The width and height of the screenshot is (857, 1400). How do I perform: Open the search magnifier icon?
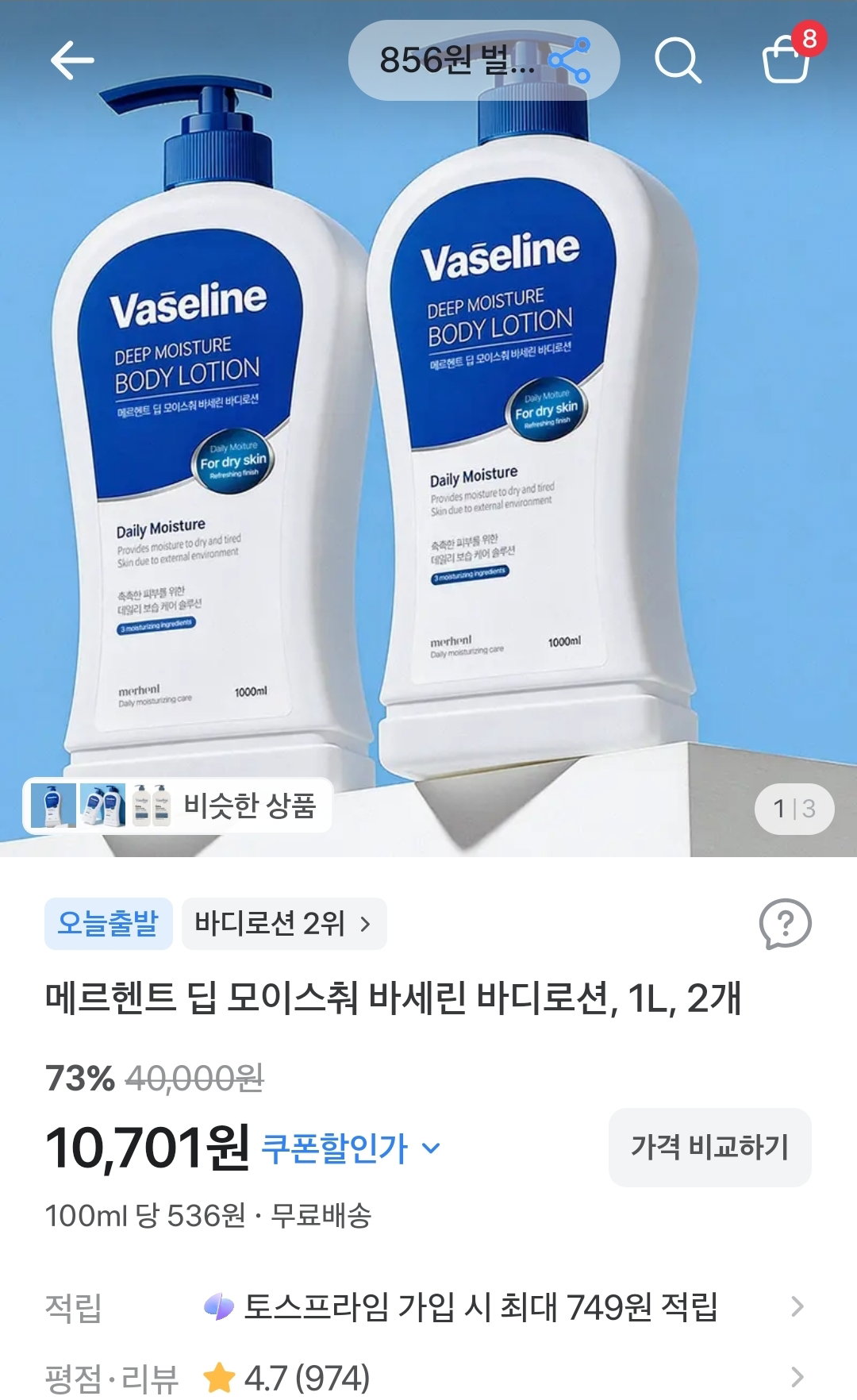tap(678, 60)
